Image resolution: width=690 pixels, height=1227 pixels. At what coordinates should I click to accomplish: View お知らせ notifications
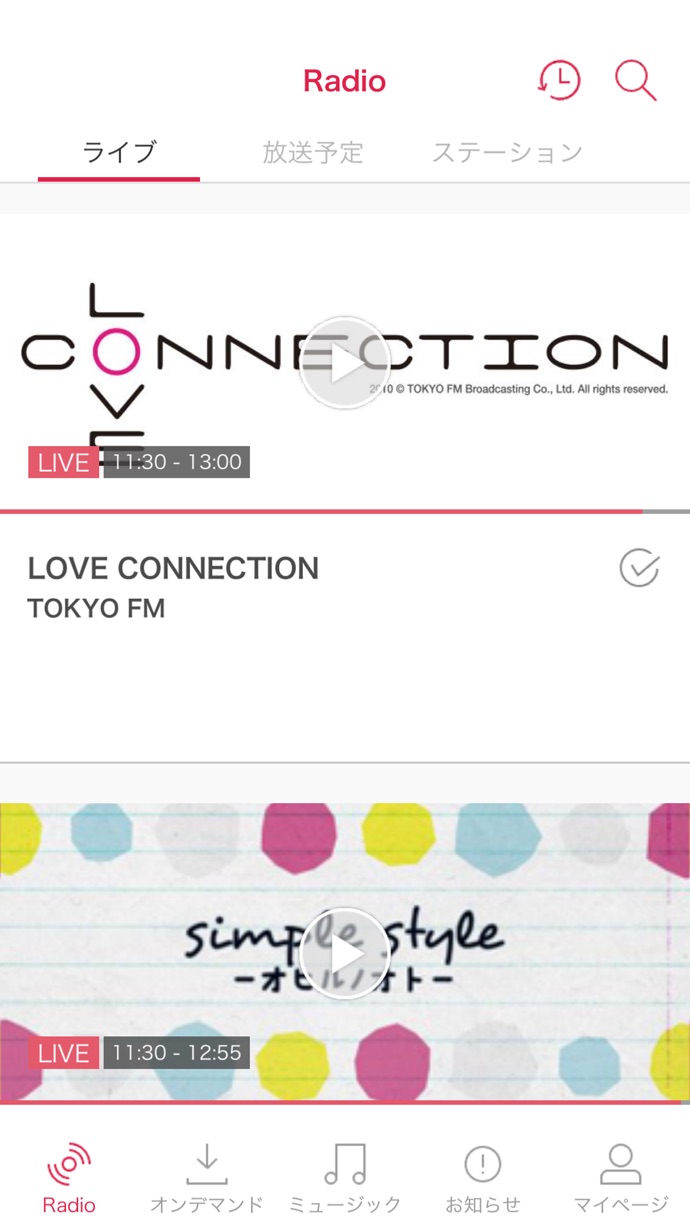[x=483, y=1178]
